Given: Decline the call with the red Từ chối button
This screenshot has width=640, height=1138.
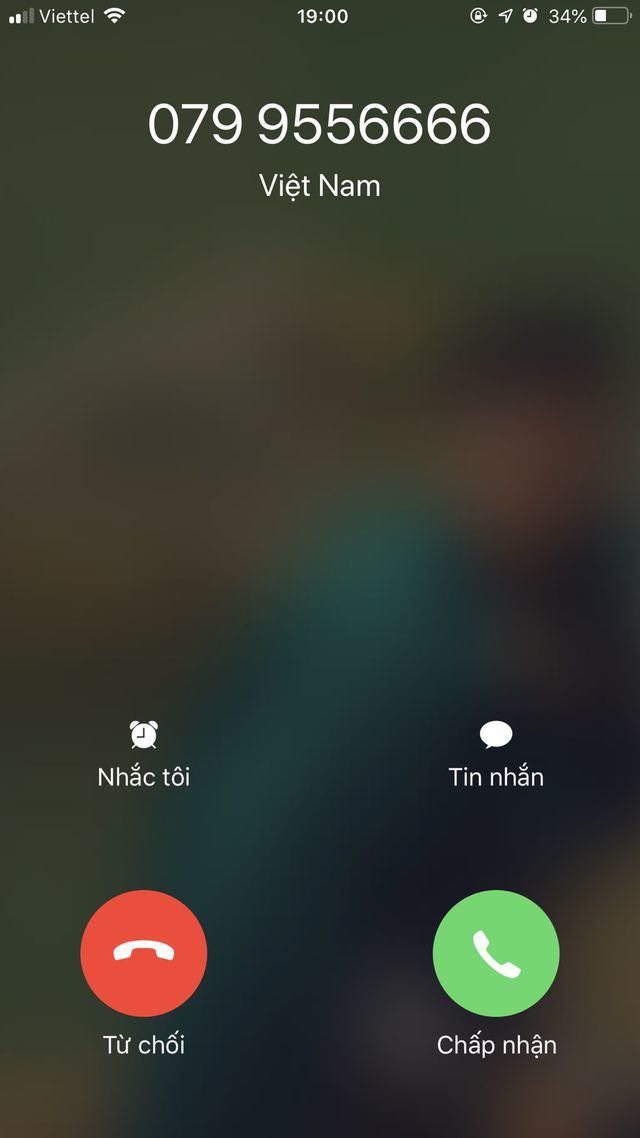Looking at the screenshot, I should coord(144,953).
